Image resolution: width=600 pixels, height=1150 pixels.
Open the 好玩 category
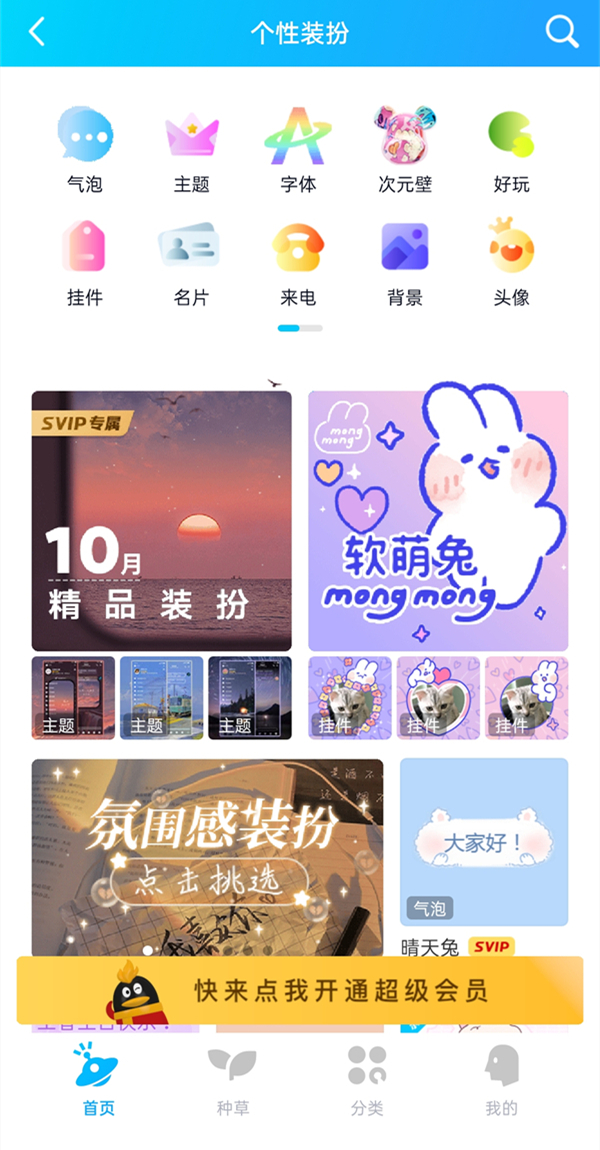(x=511, y=150)
